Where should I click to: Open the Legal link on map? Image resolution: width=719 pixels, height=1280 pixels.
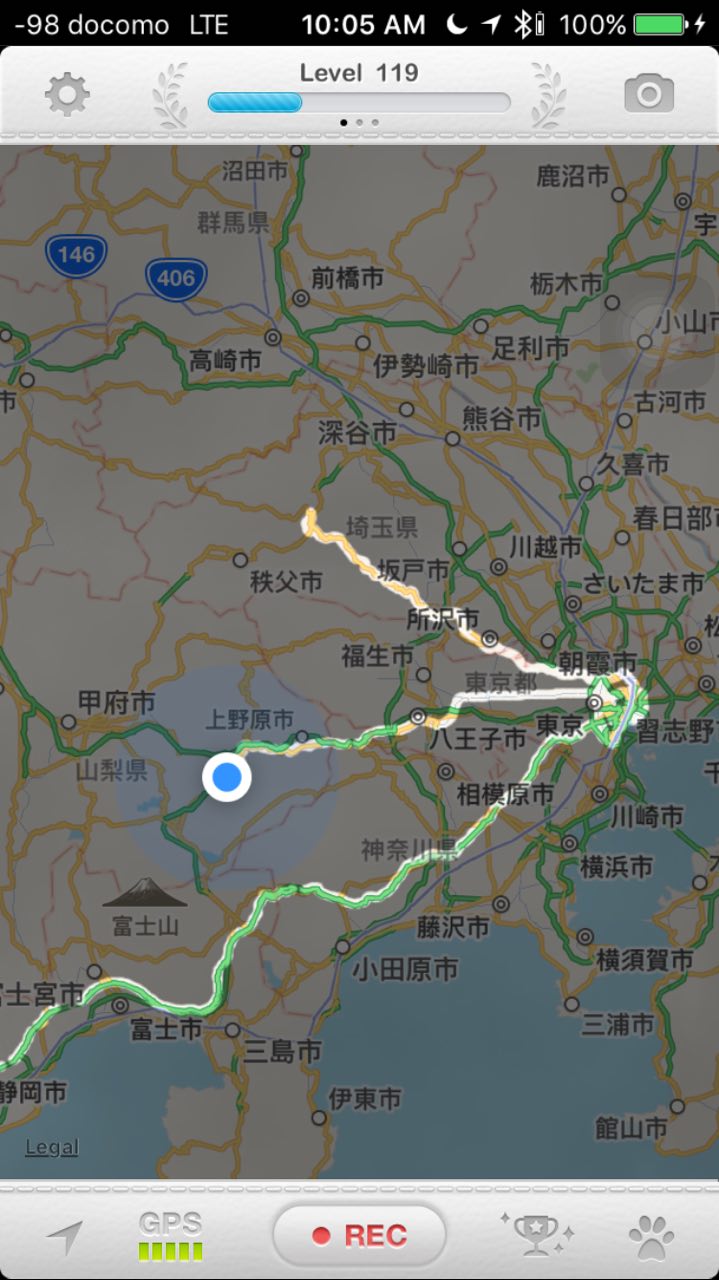tap(52, 1147)
